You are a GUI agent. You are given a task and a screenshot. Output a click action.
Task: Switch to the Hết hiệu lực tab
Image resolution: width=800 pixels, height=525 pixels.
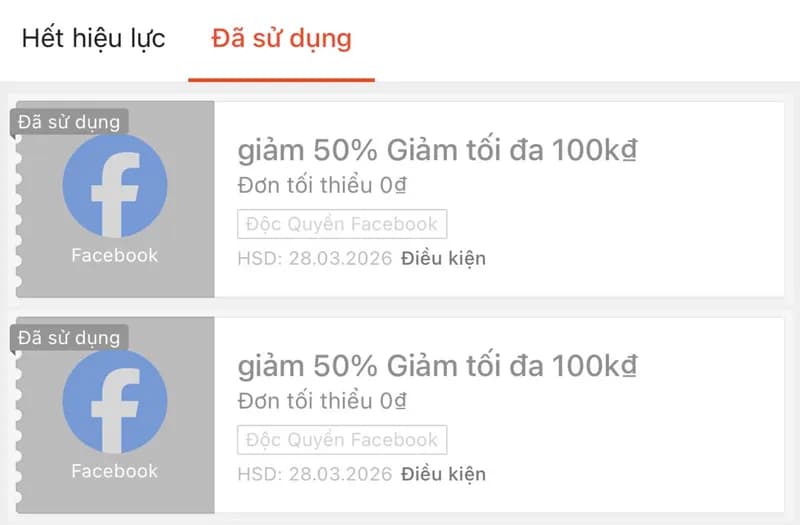pos(93,40)
